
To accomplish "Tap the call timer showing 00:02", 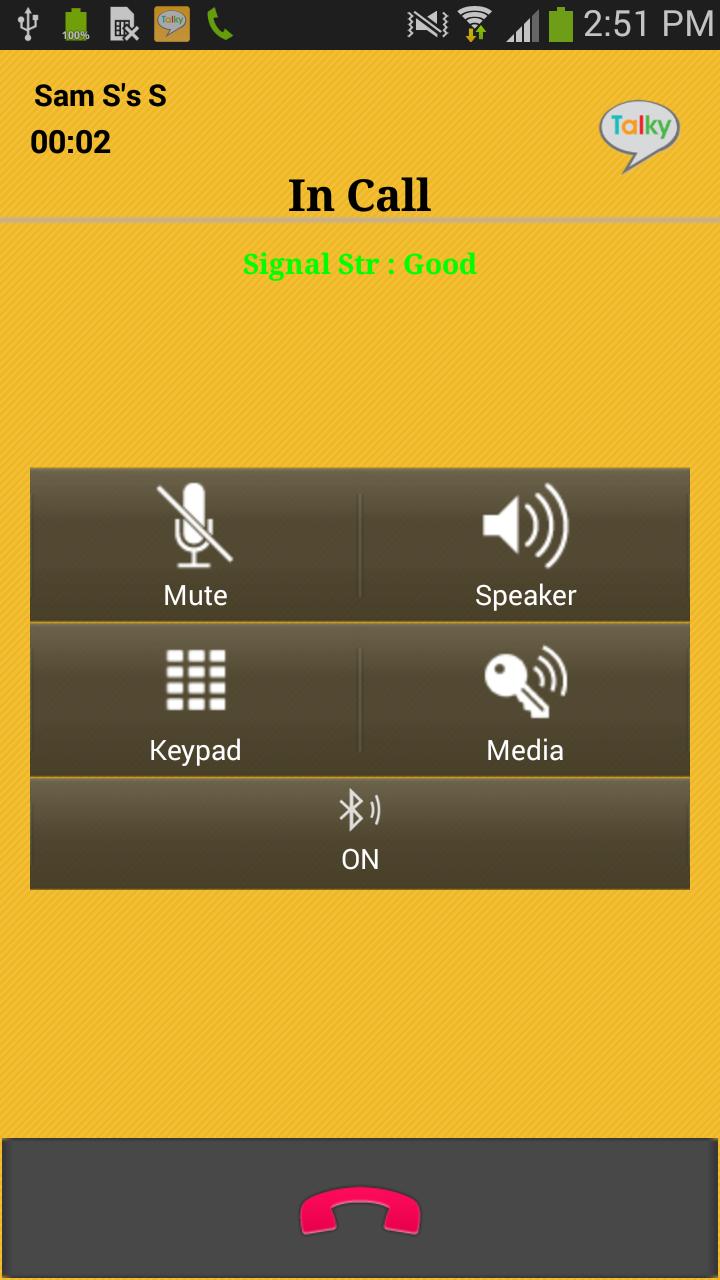I will coord(72,141).
